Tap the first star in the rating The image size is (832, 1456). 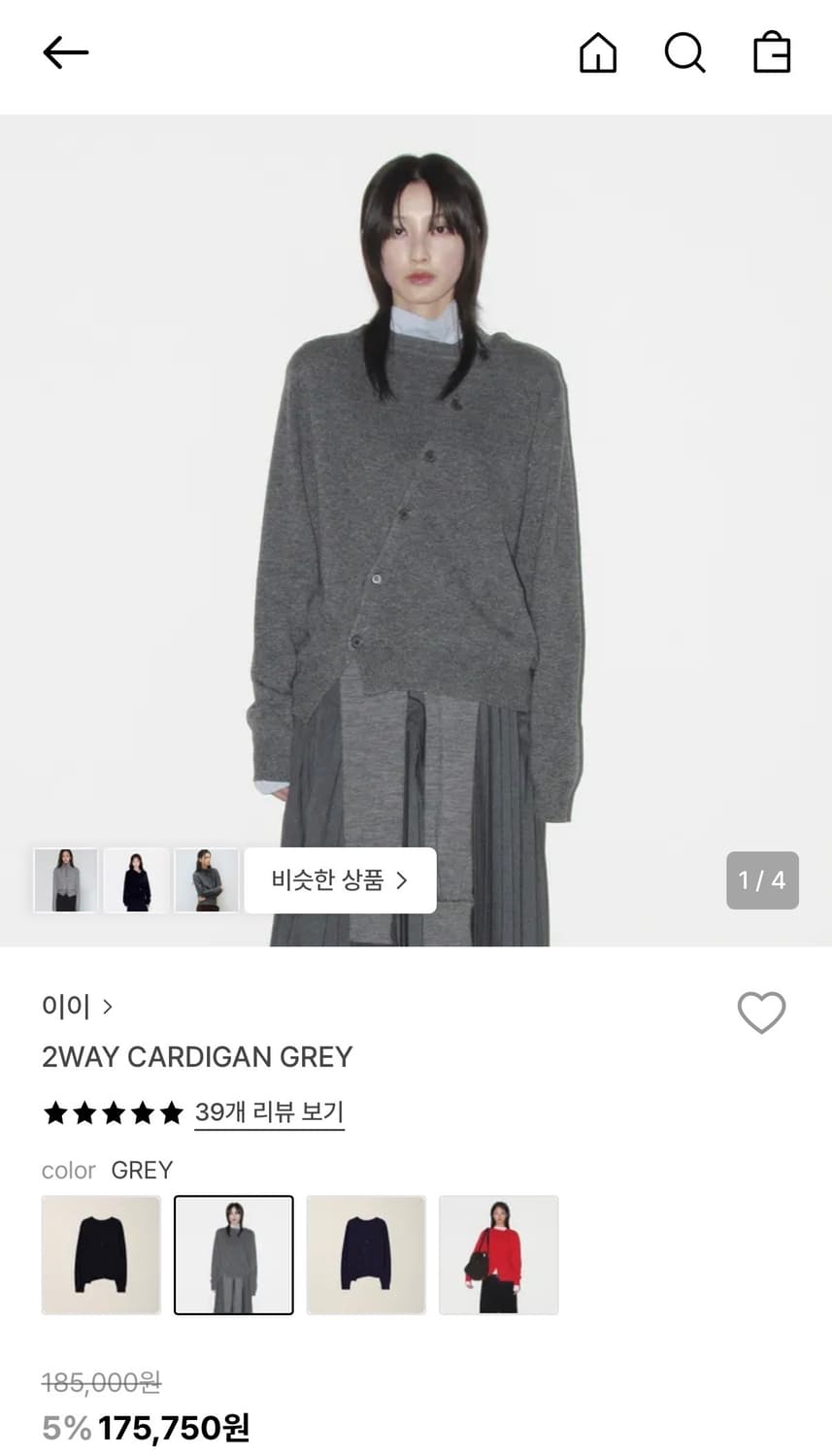click(x=55, y=1112)
